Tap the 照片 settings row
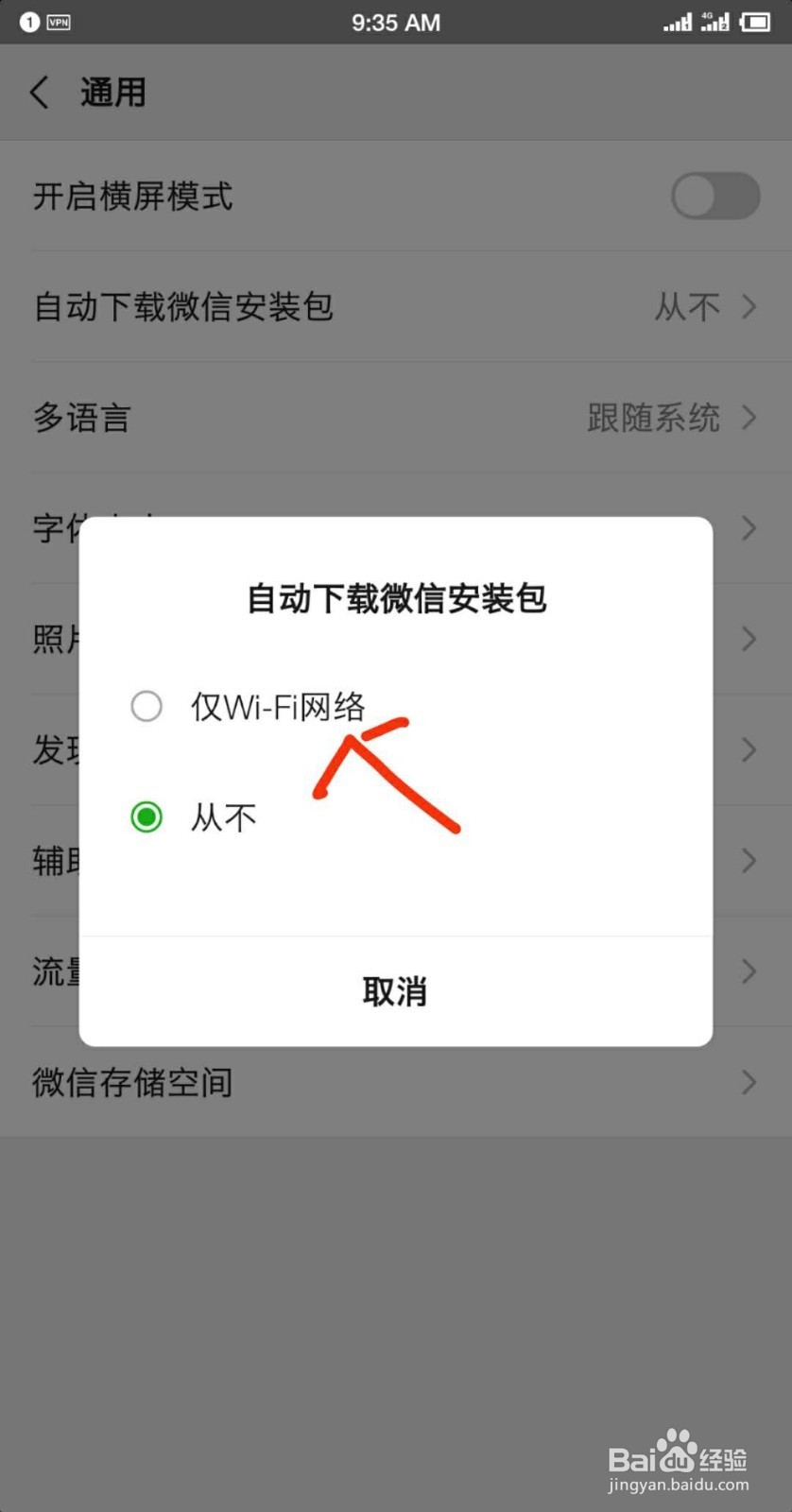This screenshot has width=792, height=1512. (x=396, y=639)
